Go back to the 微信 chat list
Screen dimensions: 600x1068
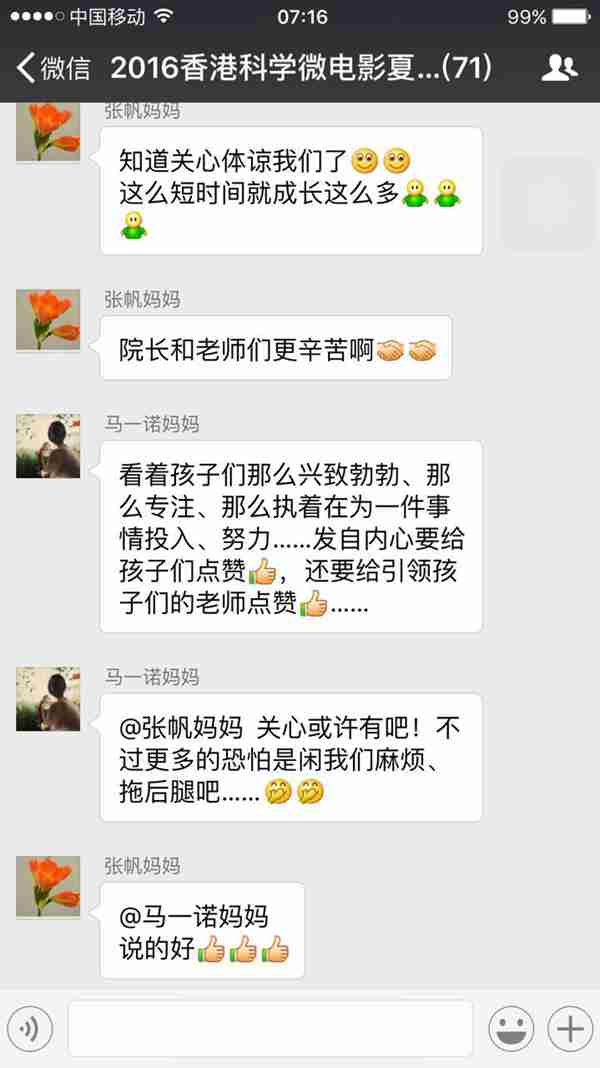click(x=54, y=68)
